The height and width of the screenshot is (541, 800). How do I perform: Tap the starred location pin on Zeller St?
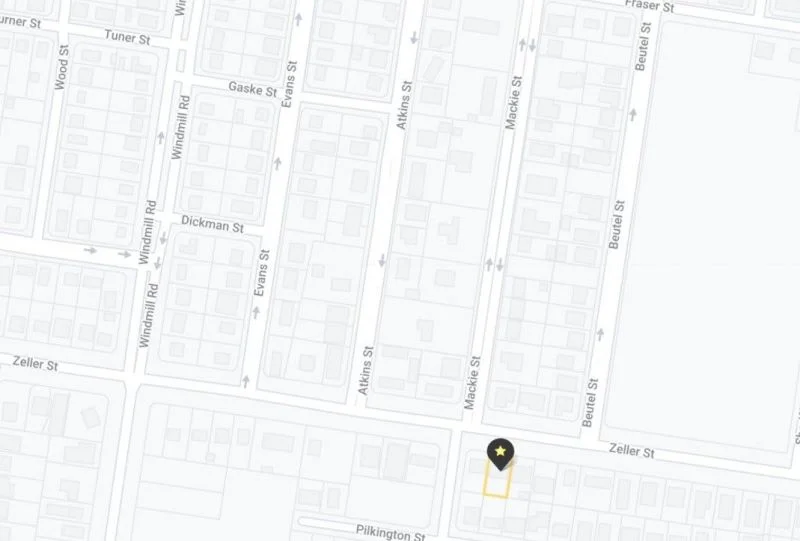[499, 453]
